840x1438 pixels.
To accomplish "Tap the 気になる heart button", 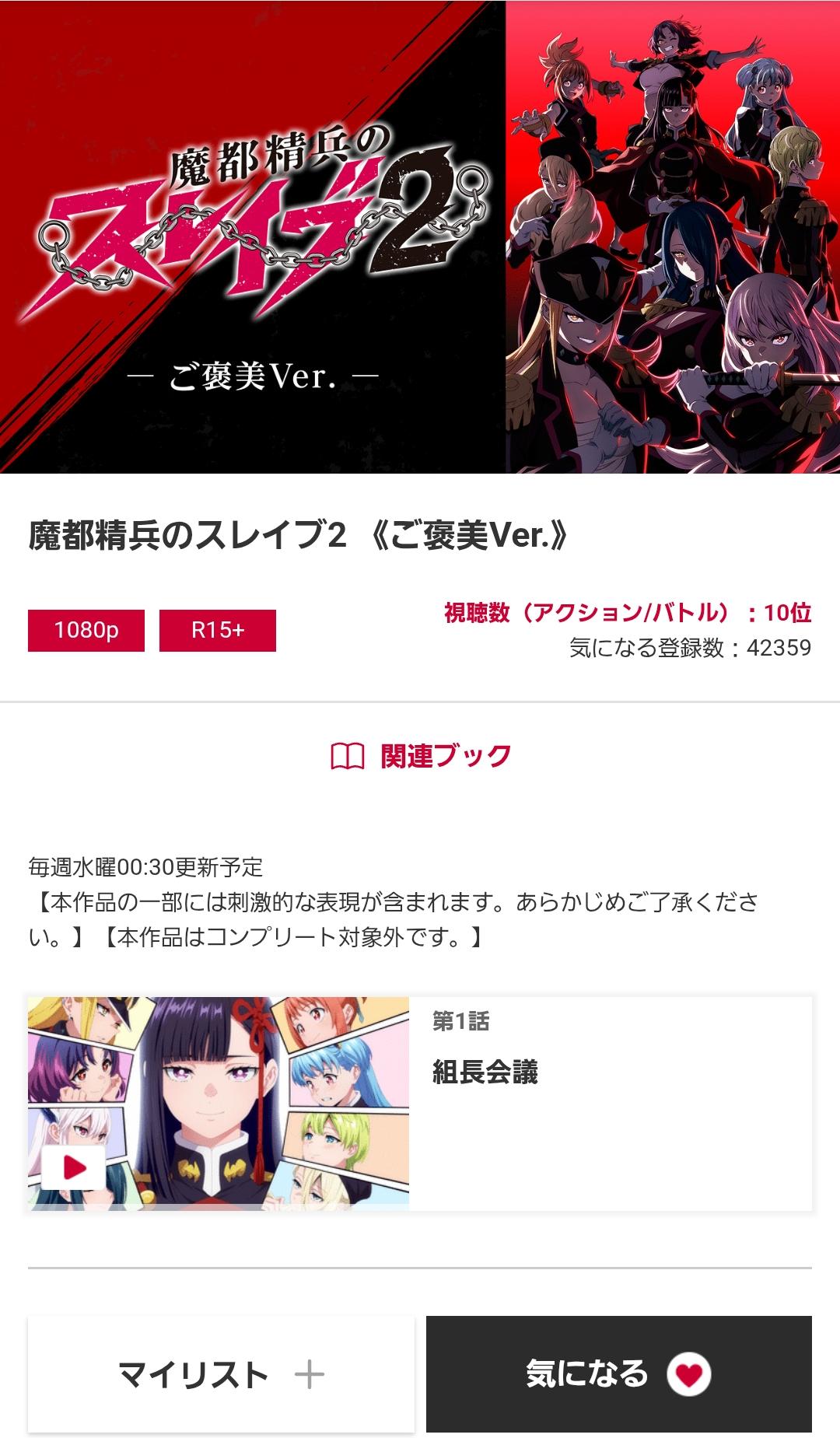I will [618, 1374].
